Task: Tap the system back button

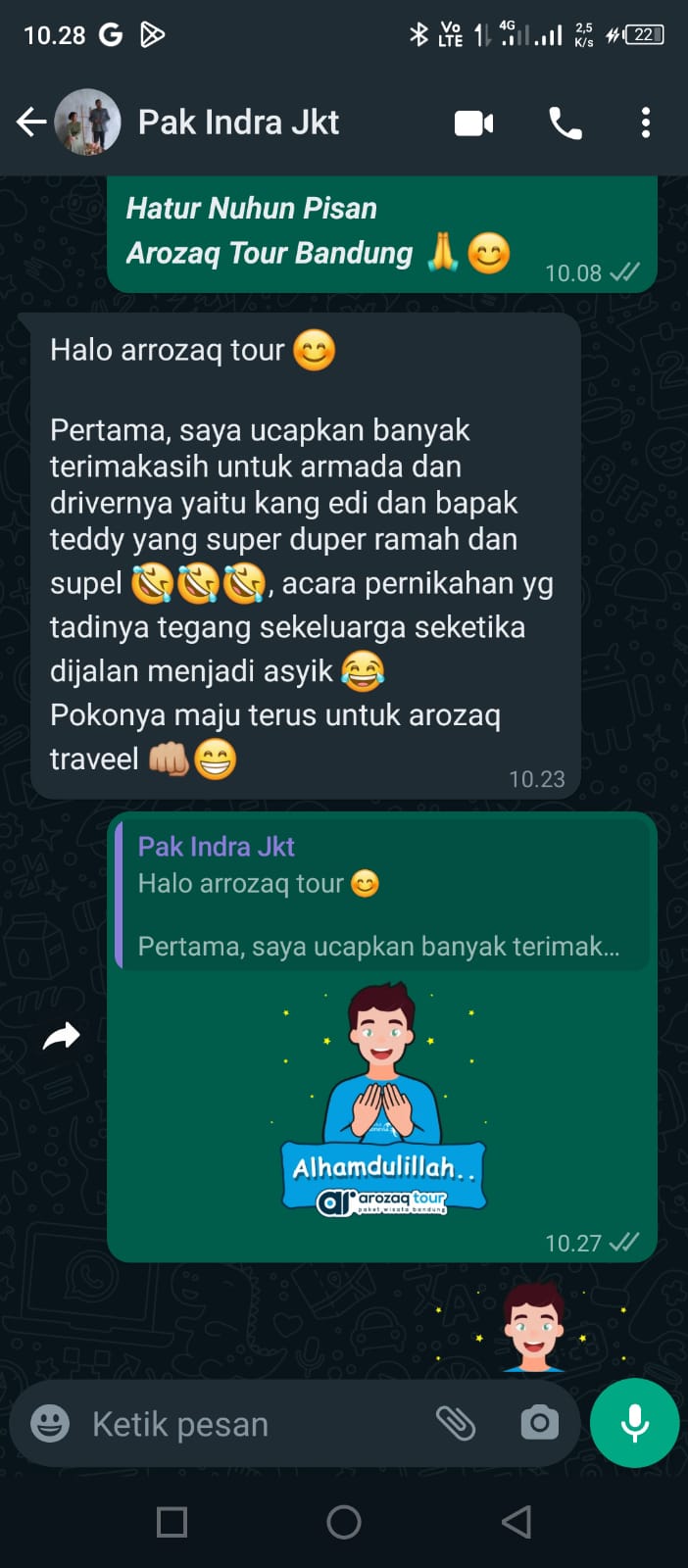Action: [x=516, y=1522]
